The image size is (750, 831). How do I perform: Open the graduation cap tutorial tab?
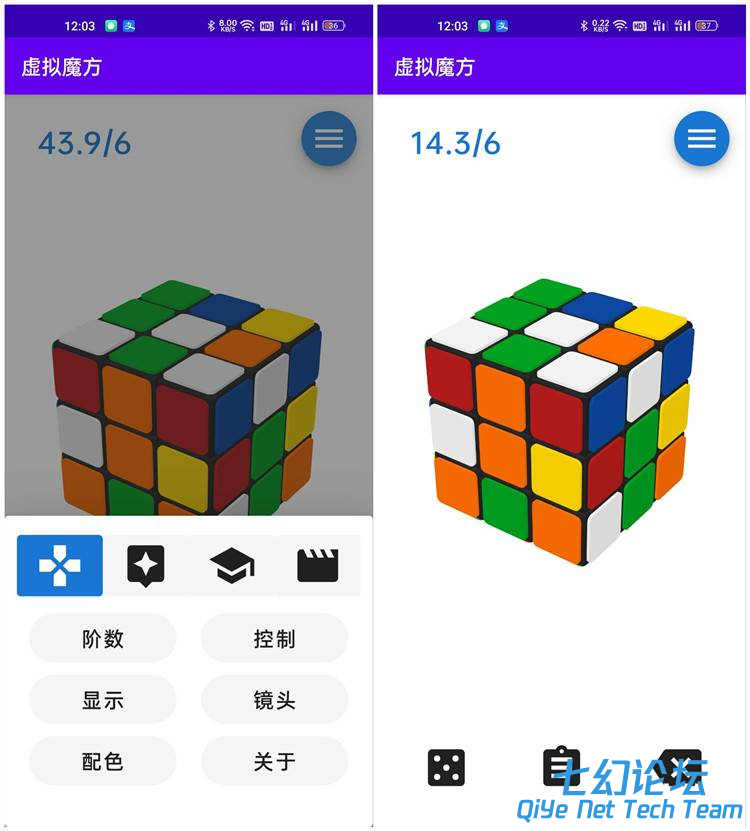[232, 566]
